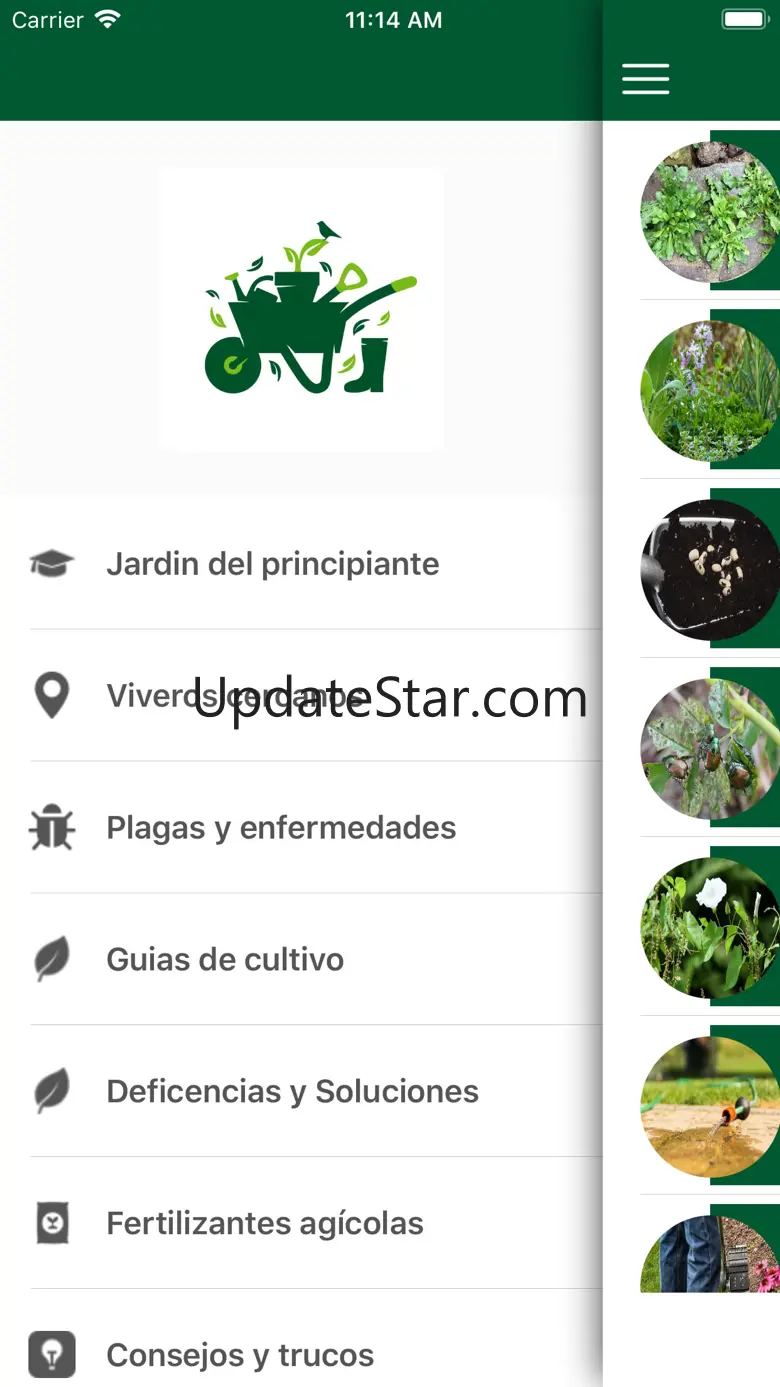Open Consejos y trucos

(240, 1356)
